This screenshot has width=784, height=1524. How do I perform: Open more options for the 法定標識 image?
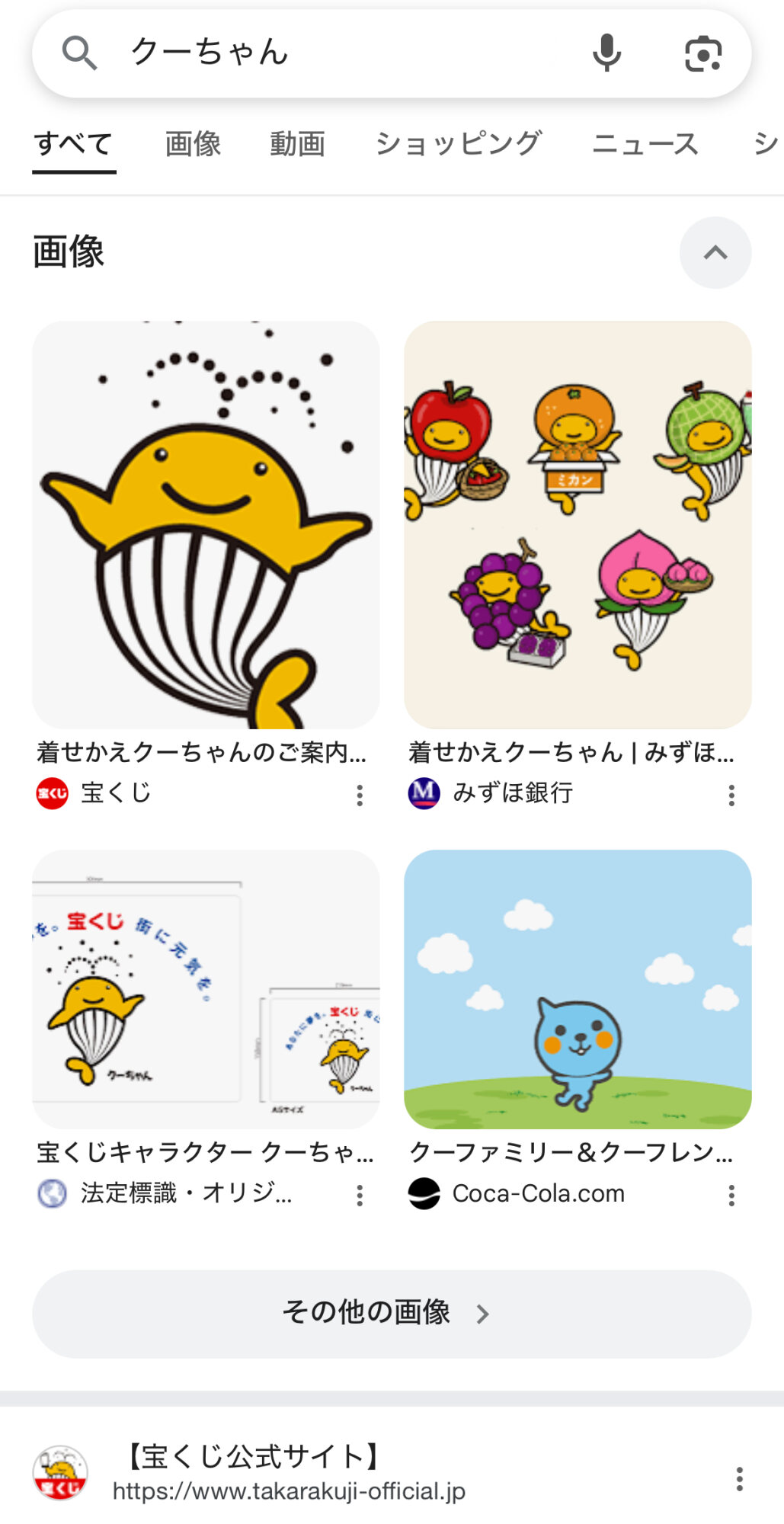point(360,1195)
